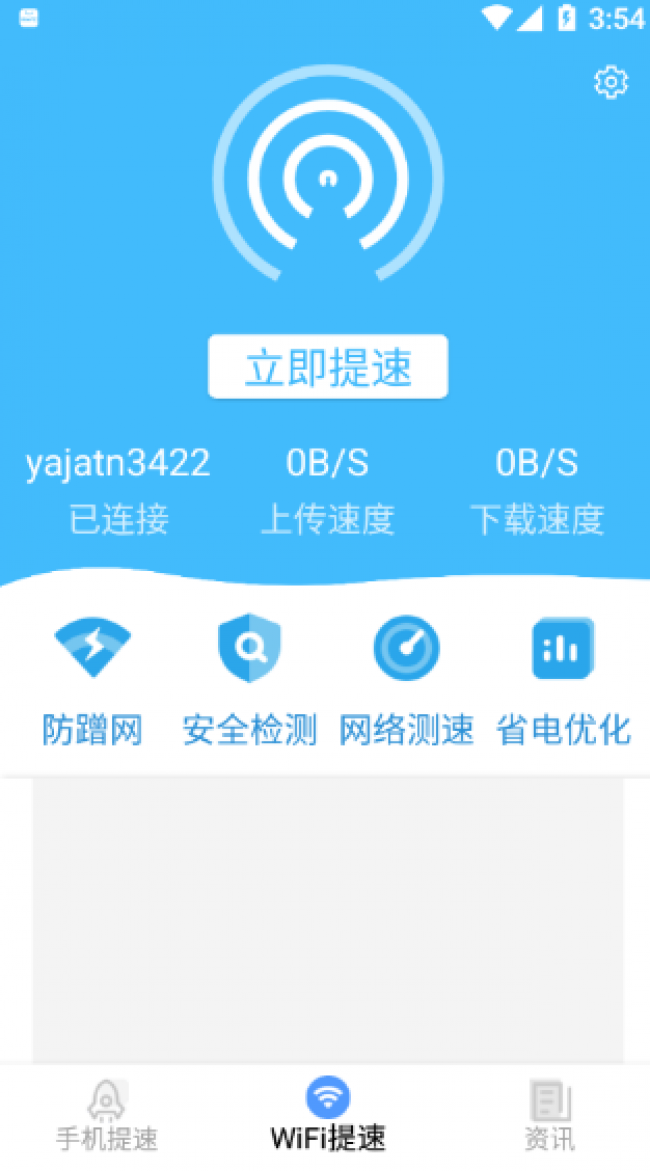
Task: Select the WiFi提速 tab
Action: [x=328, y=1116]
